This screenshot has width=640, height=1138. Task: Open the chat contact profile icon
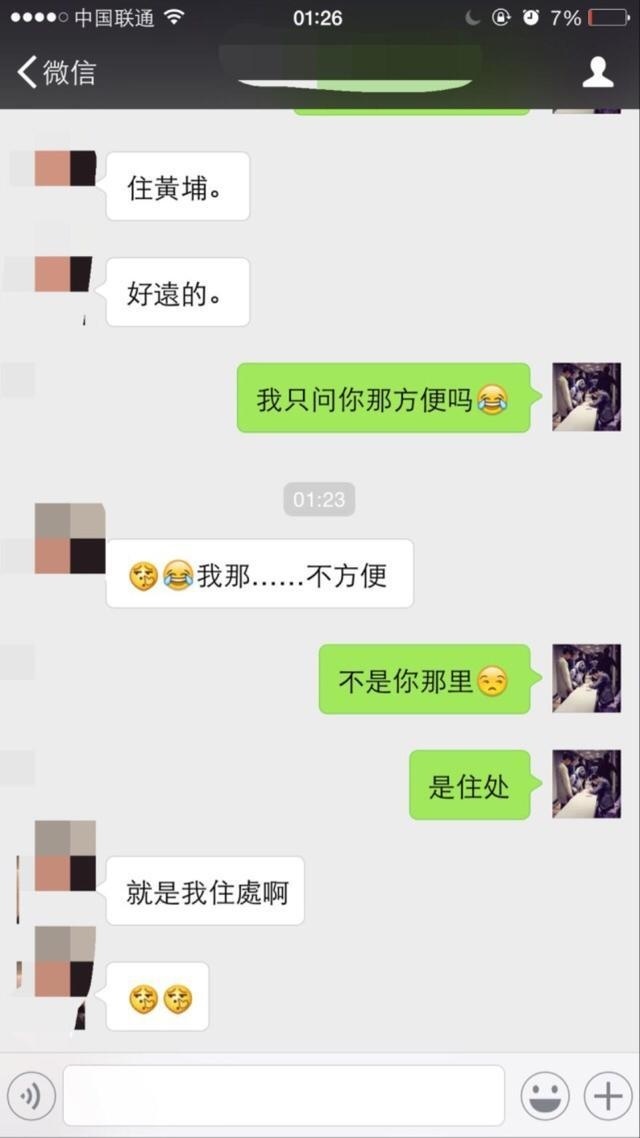coord(598,73)
